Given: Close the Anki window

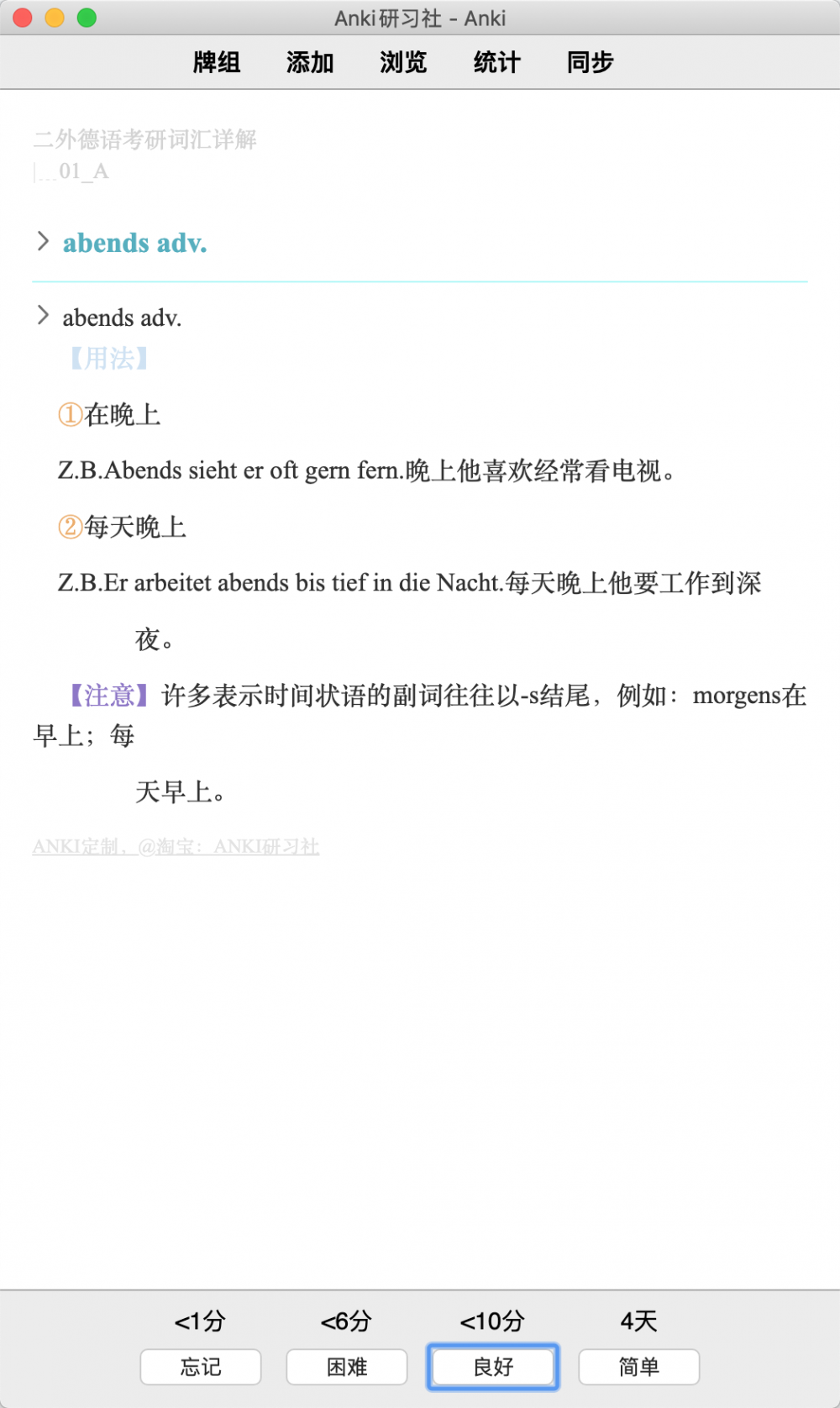Looking at the screenshot, I should [23, 18].
